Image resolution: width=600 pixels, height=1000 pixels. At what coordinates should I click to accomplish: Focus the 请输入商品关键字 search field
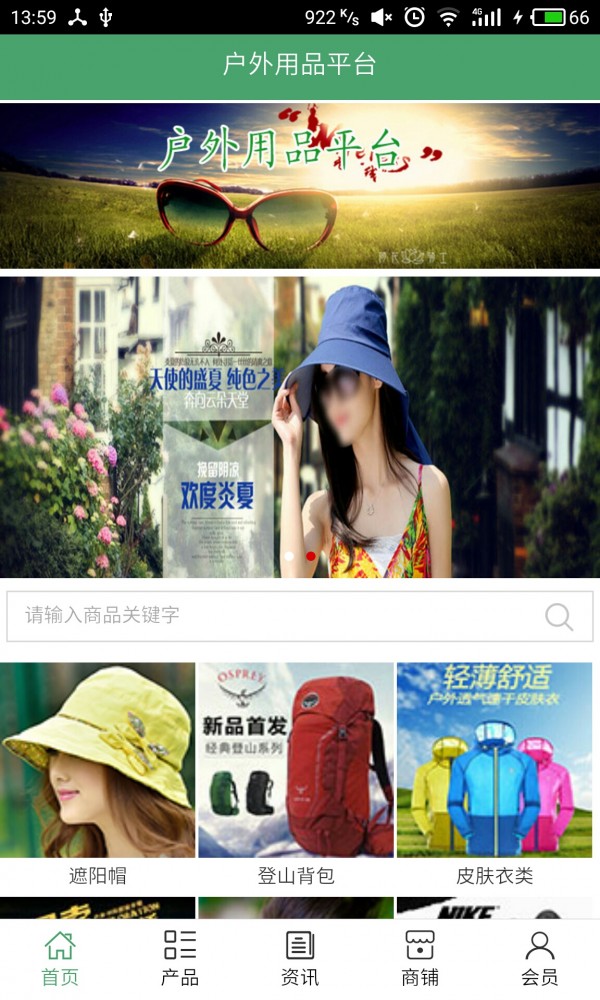tap(300, 616)
